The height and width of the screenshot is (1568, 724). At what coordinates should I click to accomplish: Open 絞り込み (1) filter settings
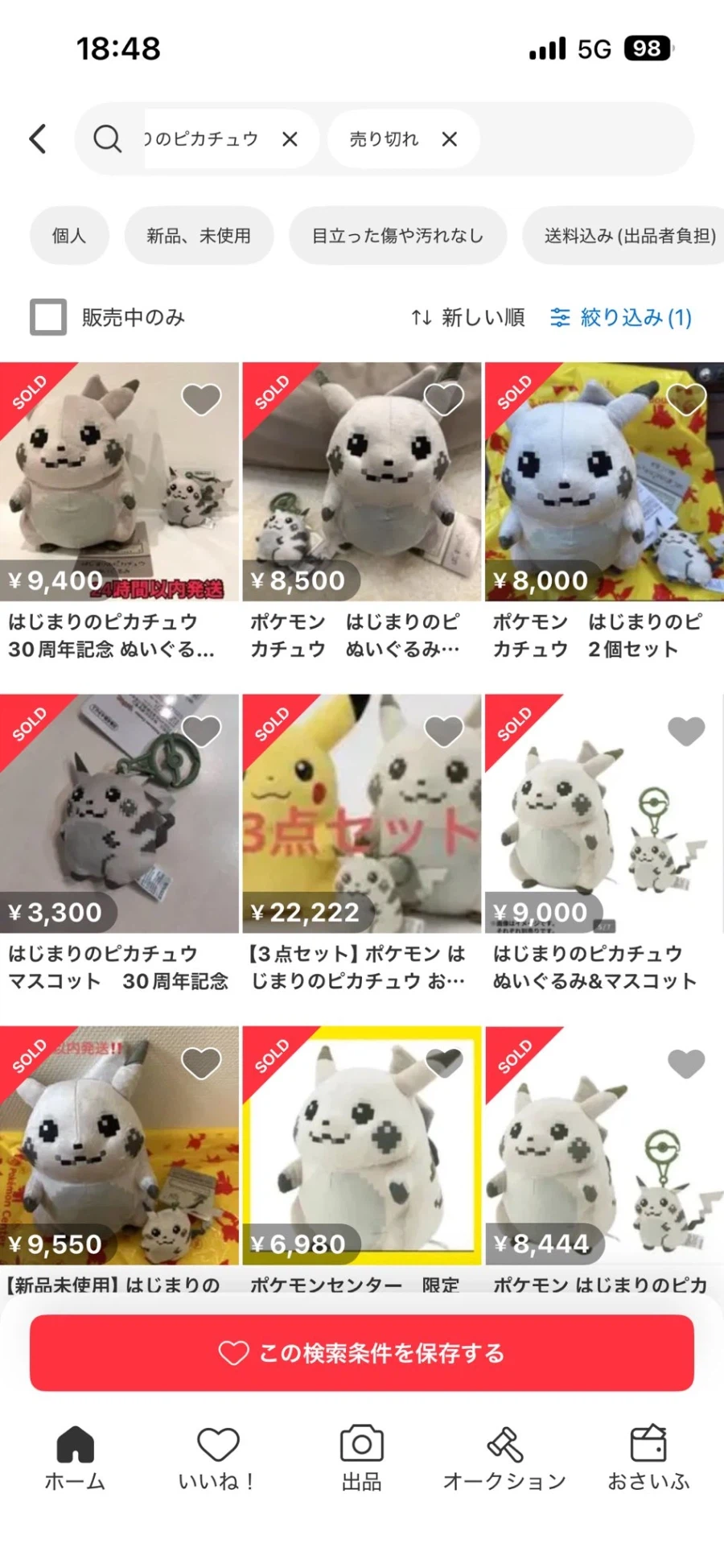tap(621, 317)
